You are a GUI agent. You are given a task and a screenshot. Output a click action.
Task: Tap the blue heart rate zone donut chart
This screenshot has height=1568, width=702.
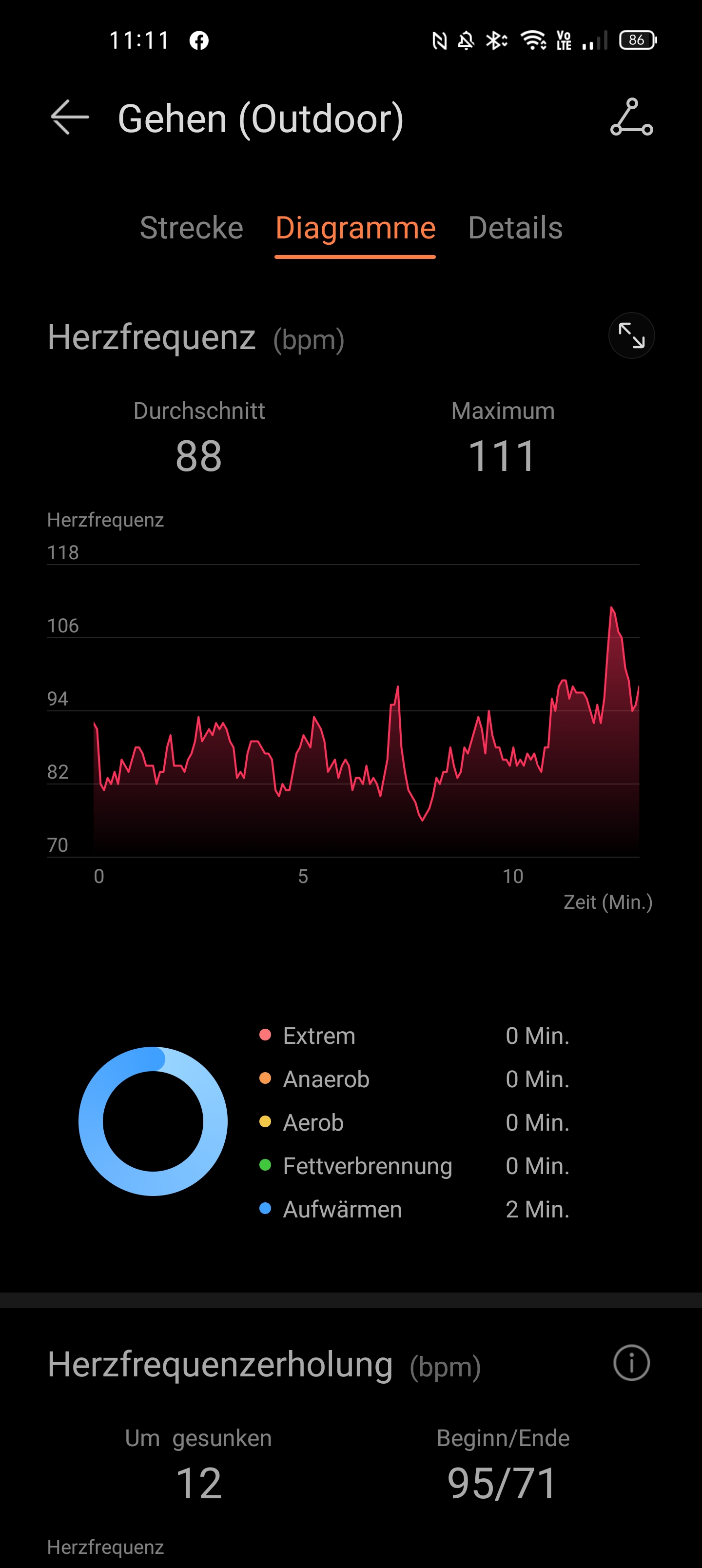pos(154,1123)
